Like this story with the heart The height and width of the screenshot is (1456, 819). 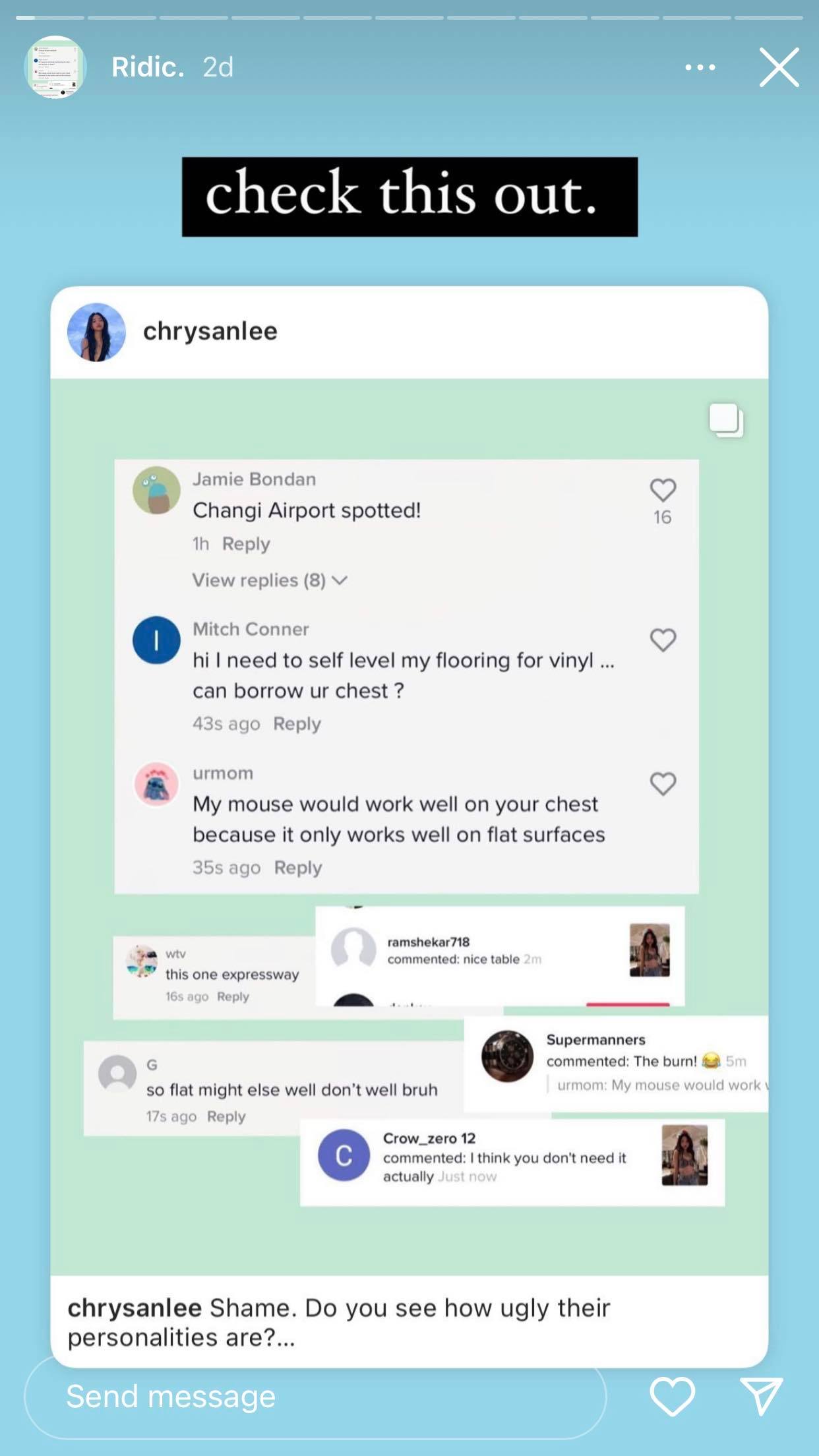[x=672, y=1396]
